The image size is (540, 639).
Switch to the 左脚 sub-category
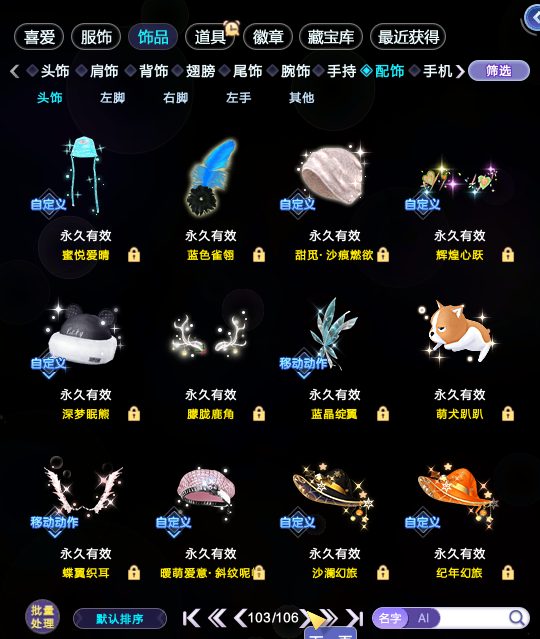click(x=112, y=98)
